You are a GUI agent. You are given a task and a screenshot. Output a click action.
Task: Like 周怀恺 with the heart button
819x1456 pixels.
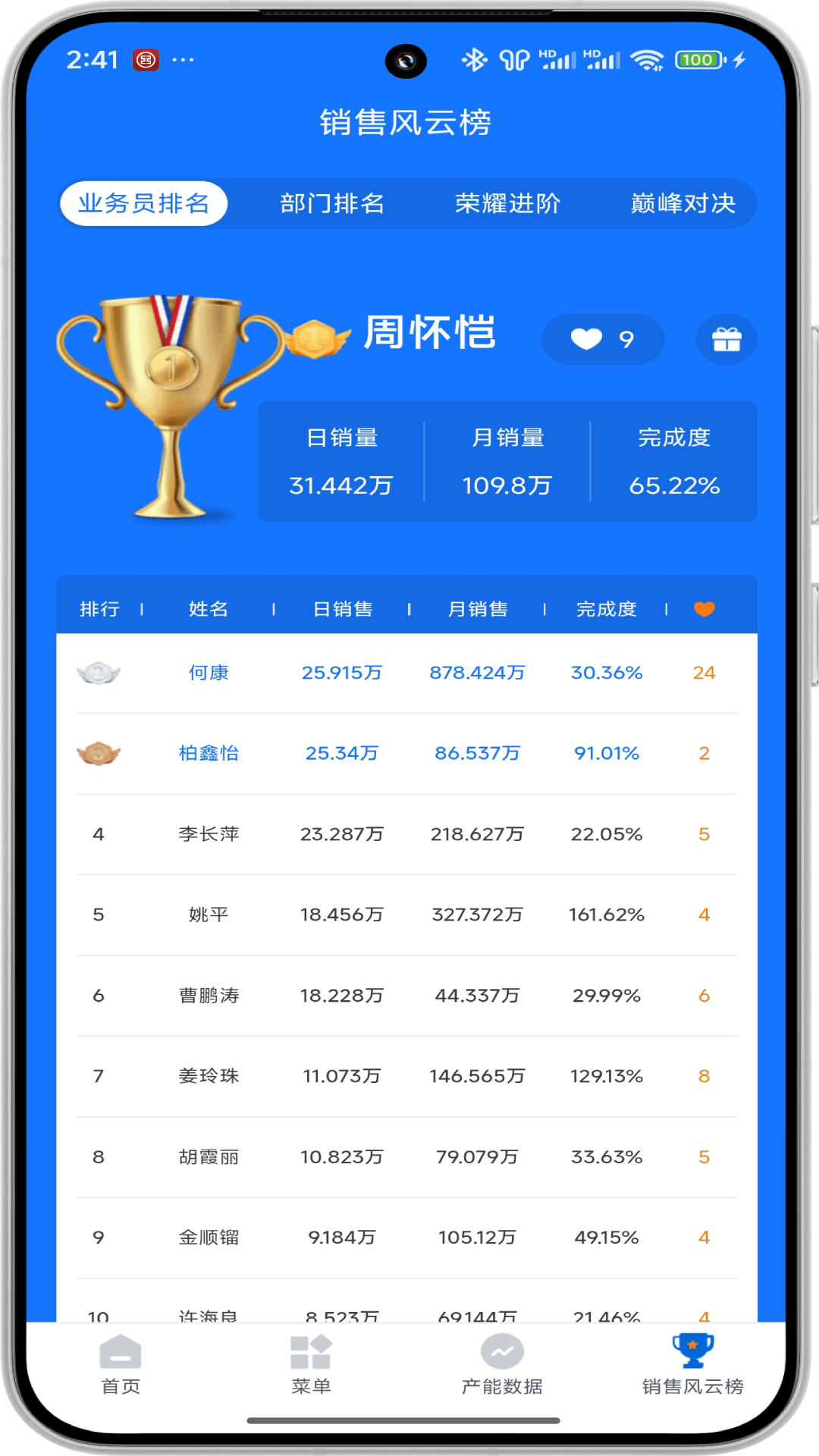click(x=603, y=339)
